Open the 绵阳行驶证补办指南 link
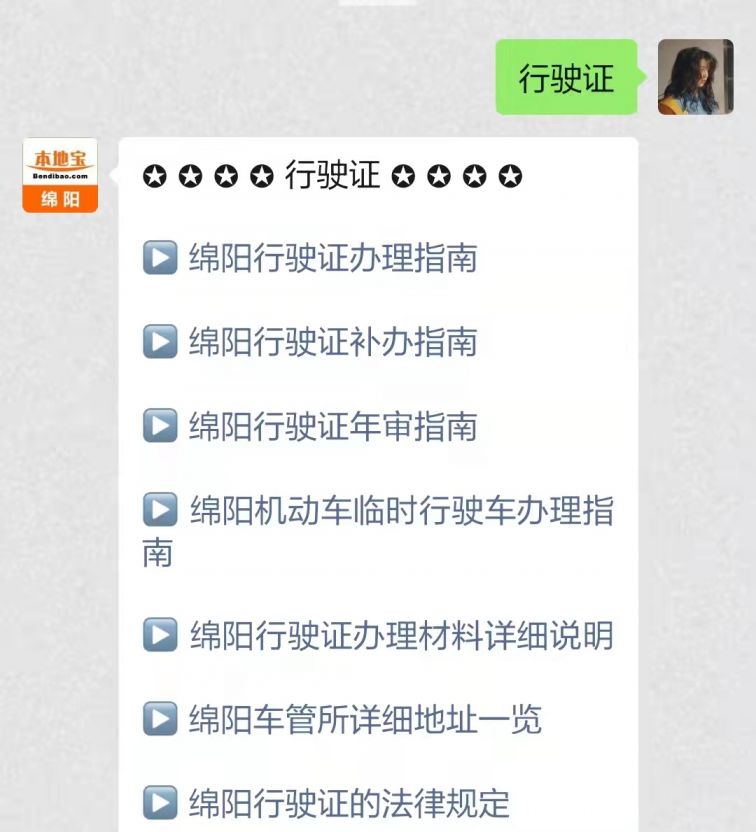756x832 pixels. (x=332, y=343)
